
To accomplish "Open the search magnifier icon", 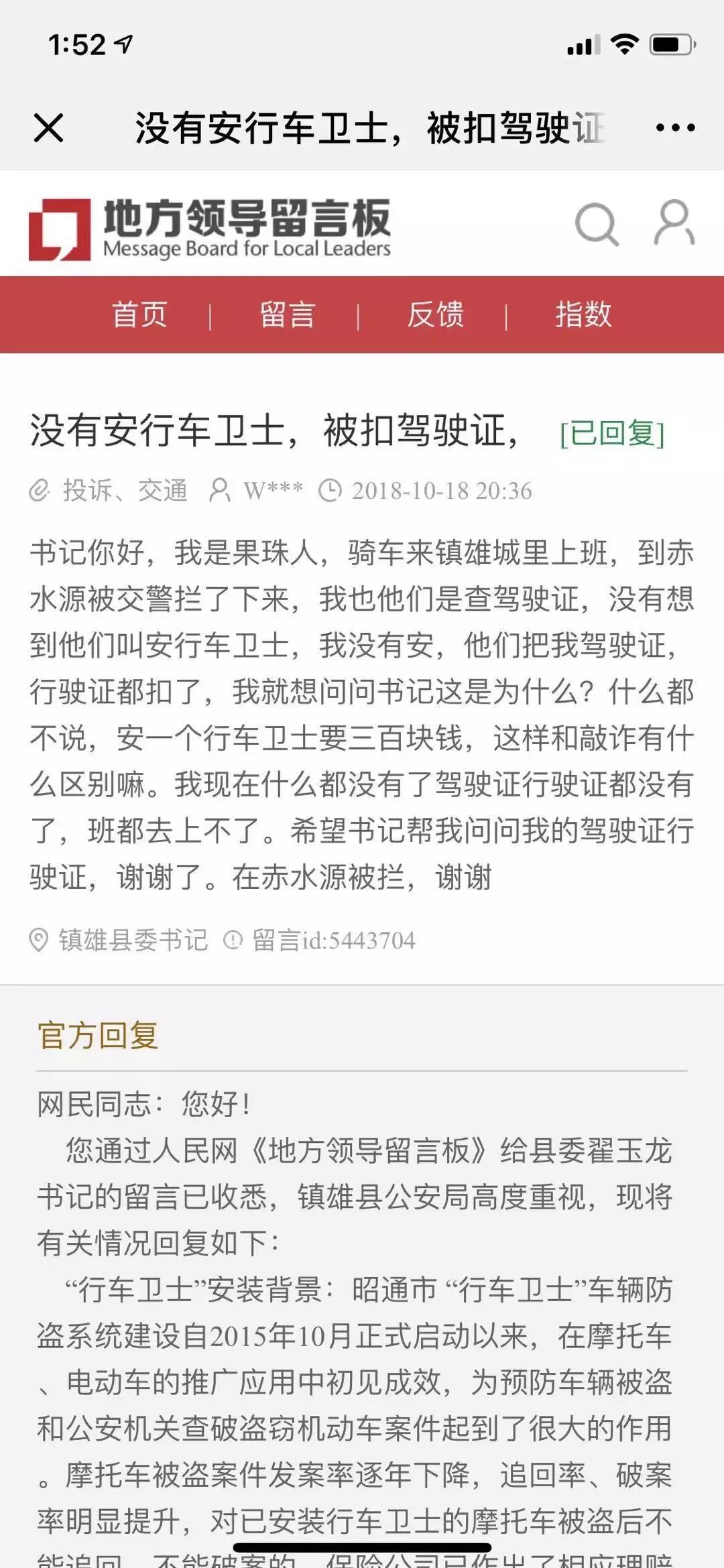I will tap(596, 224).
